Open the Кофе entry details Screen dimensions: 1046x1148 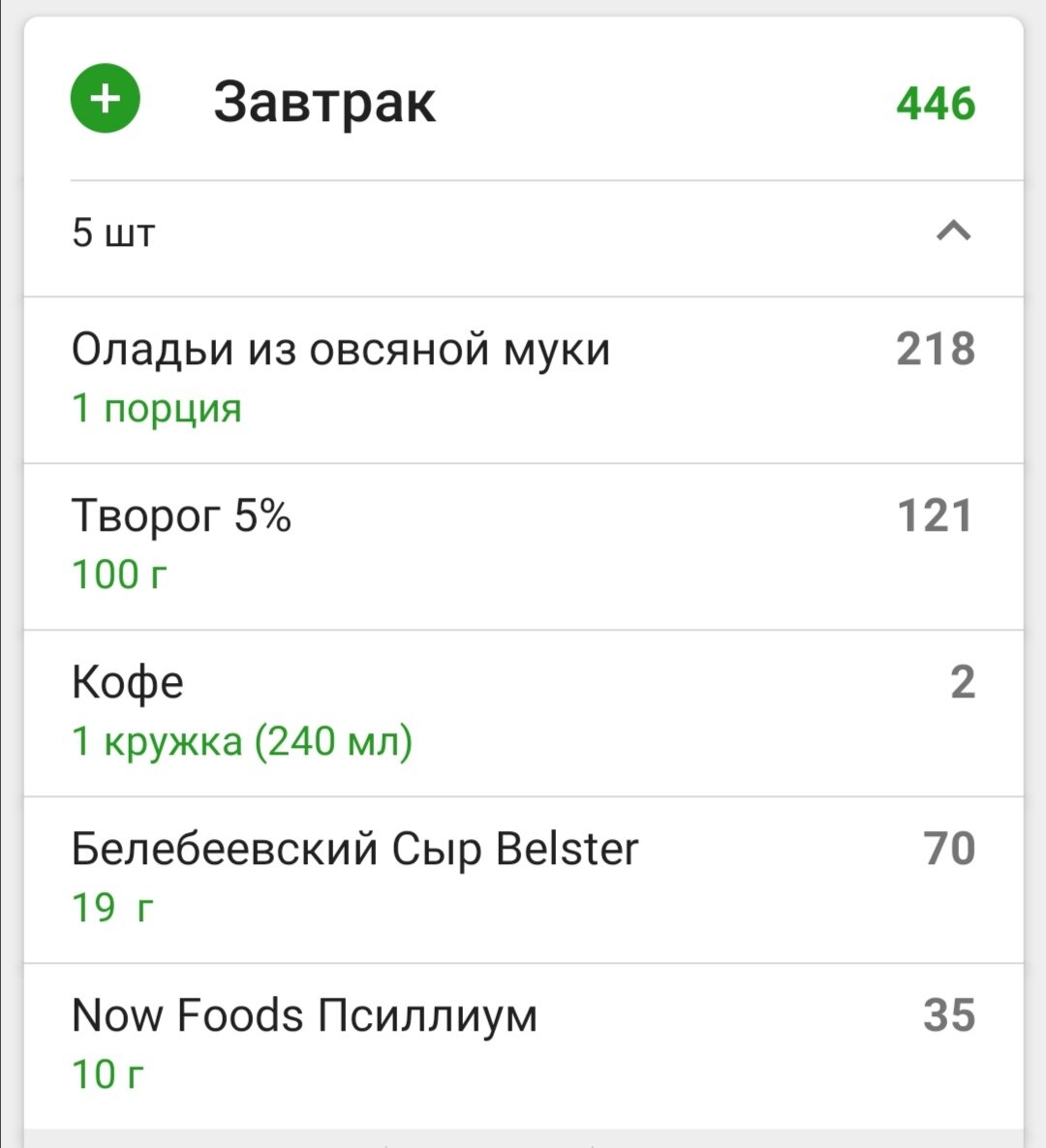coord(127,681)
